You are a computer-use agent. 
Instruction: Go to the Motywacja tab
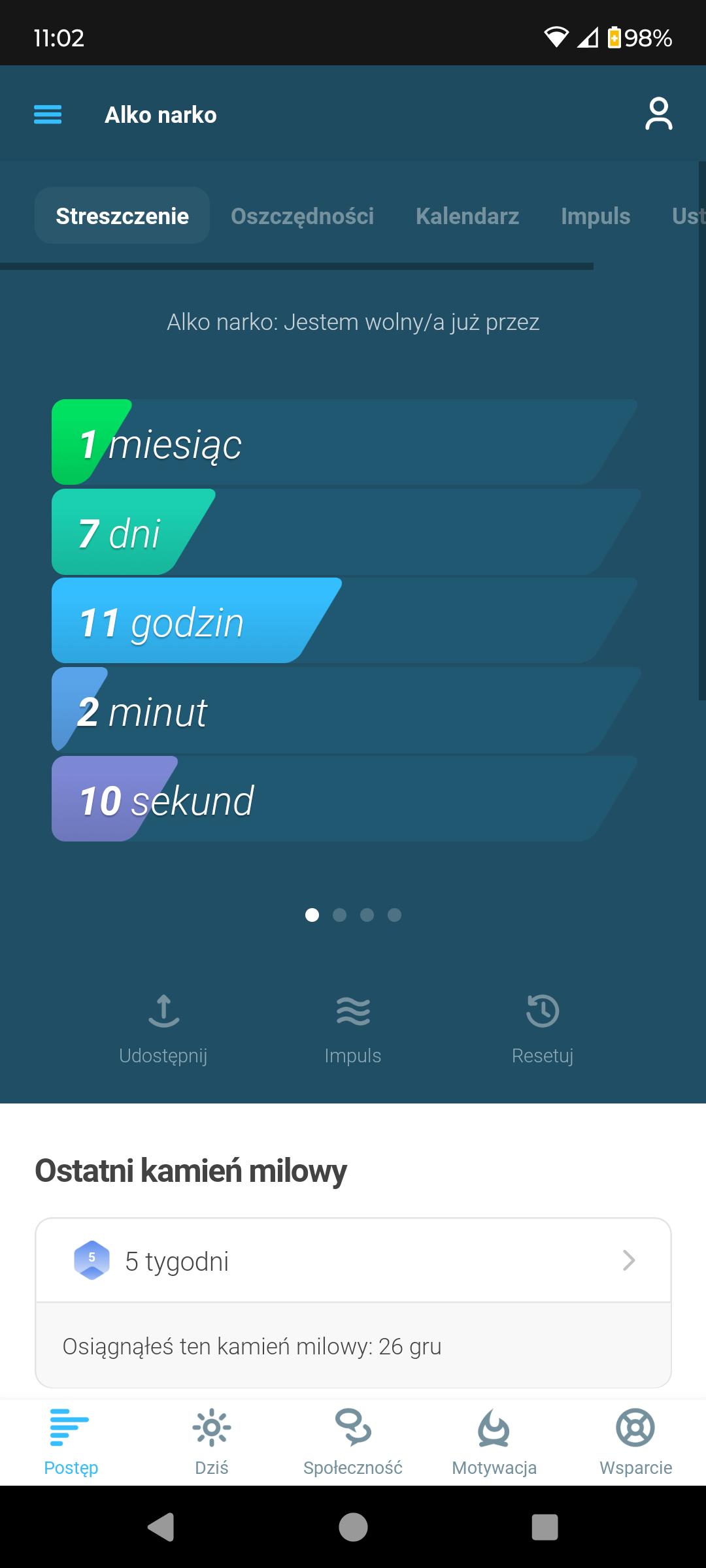click(494, 1443)
